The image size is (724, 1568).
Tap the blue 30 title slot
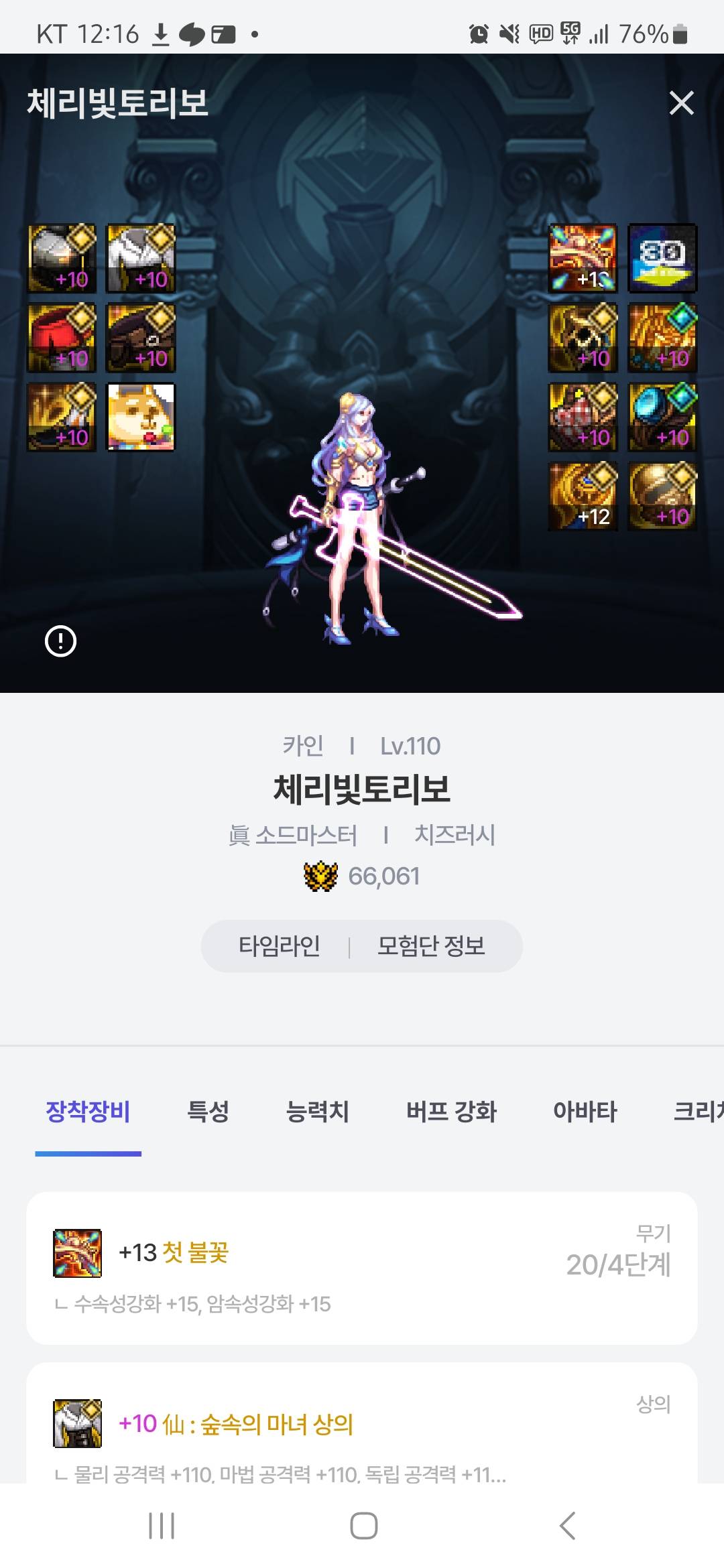[x=662, y=259]
